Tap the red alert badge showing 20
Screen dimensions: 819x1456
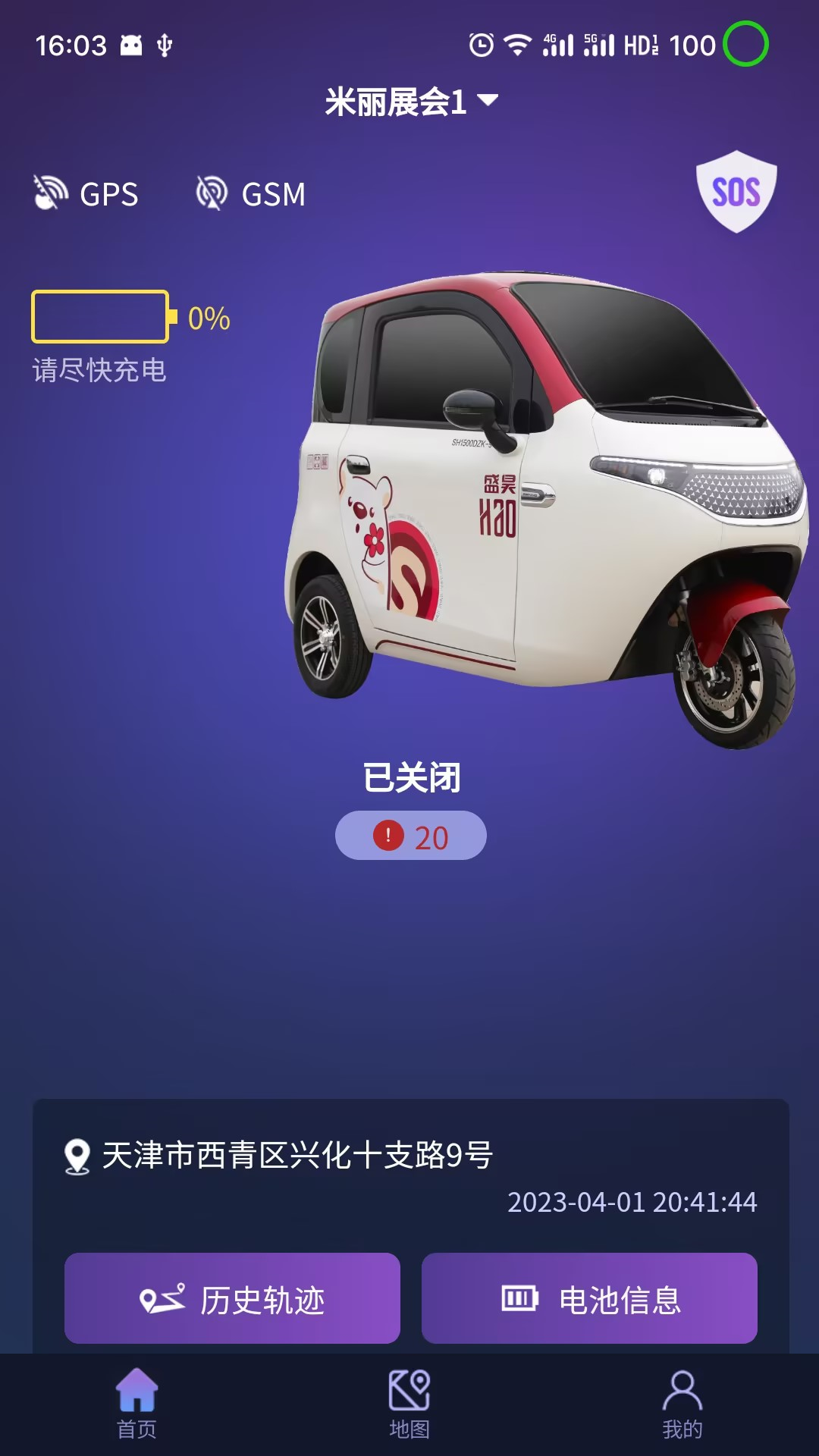[409, 836]
